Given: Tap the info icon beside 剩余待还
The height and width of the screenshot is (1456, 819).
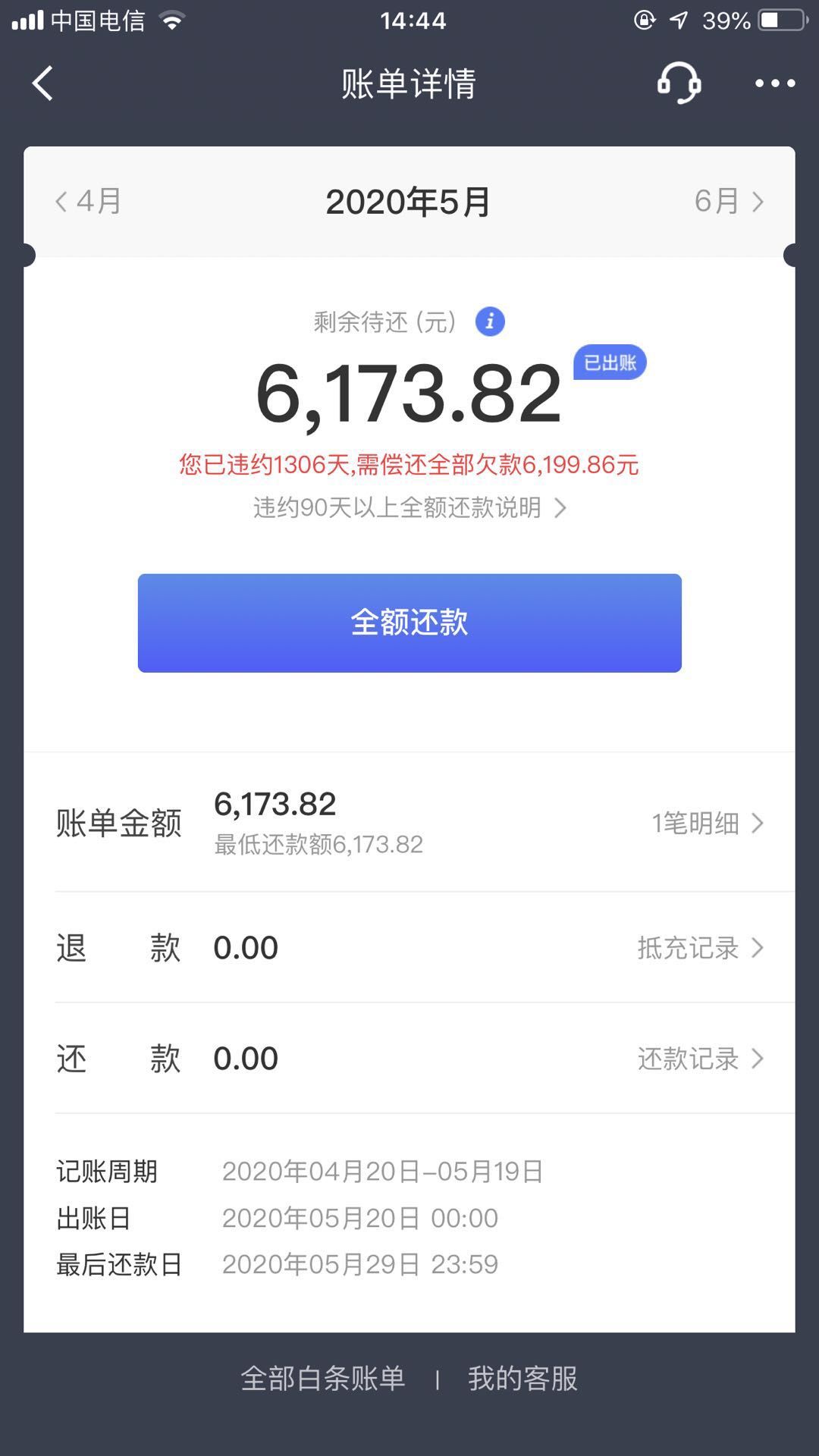Looking at the screenshot, I should (x=490, y=322).
